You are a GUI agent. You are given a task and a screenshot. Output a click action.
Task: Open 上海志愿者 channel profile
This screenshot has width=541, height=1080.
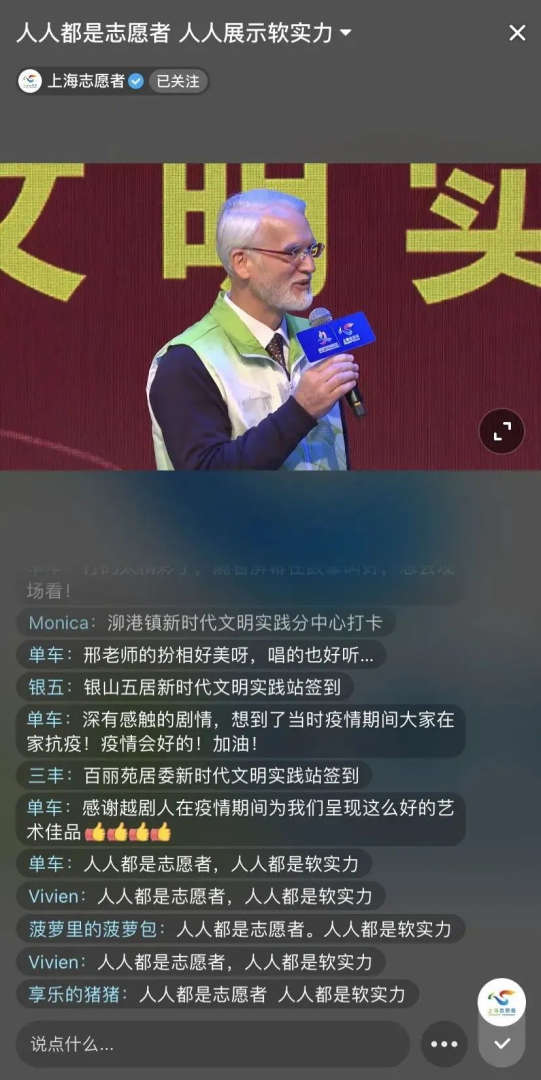point(85,81)
